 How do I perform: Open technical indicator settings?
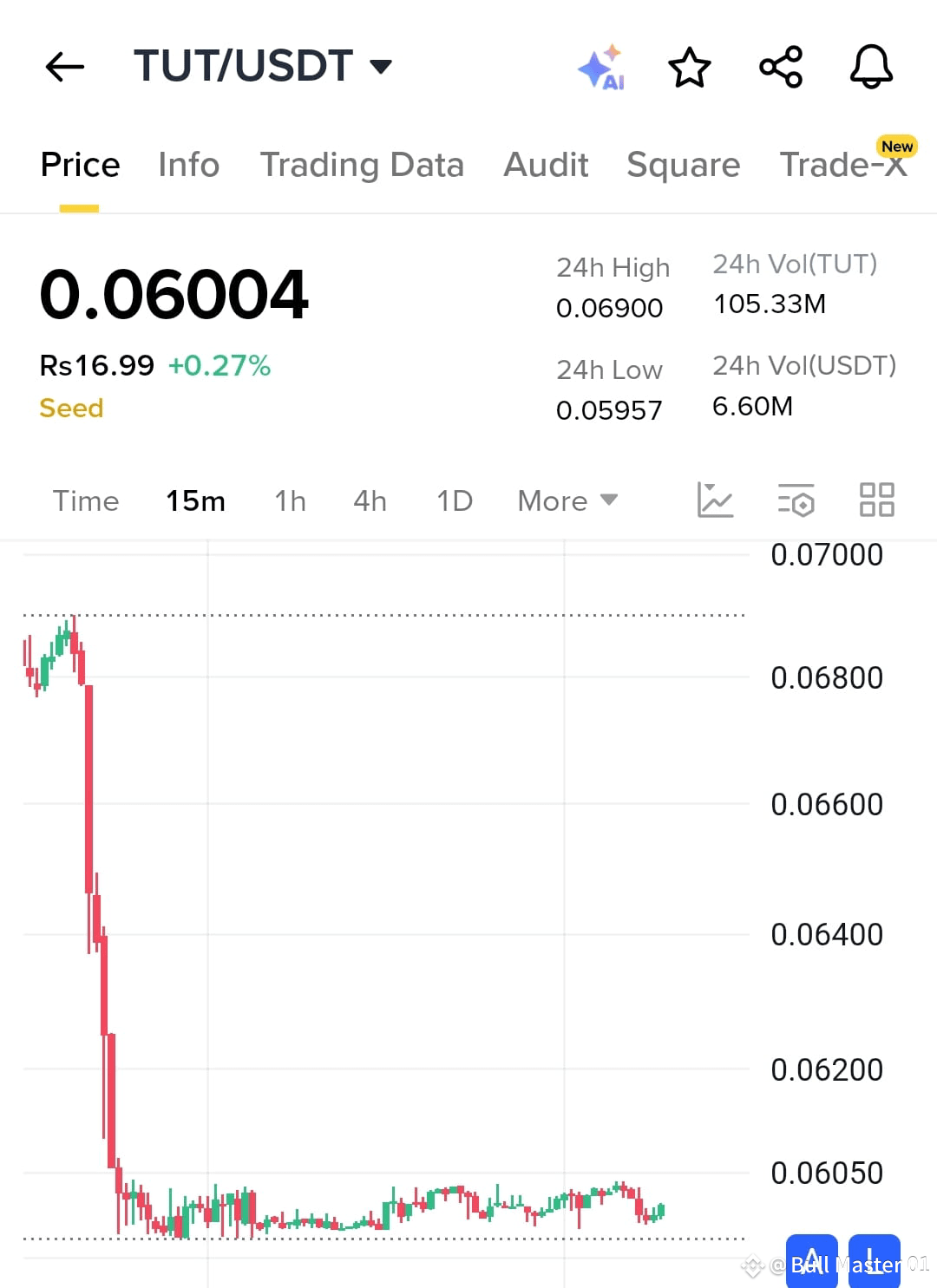(x=796, y=500)
